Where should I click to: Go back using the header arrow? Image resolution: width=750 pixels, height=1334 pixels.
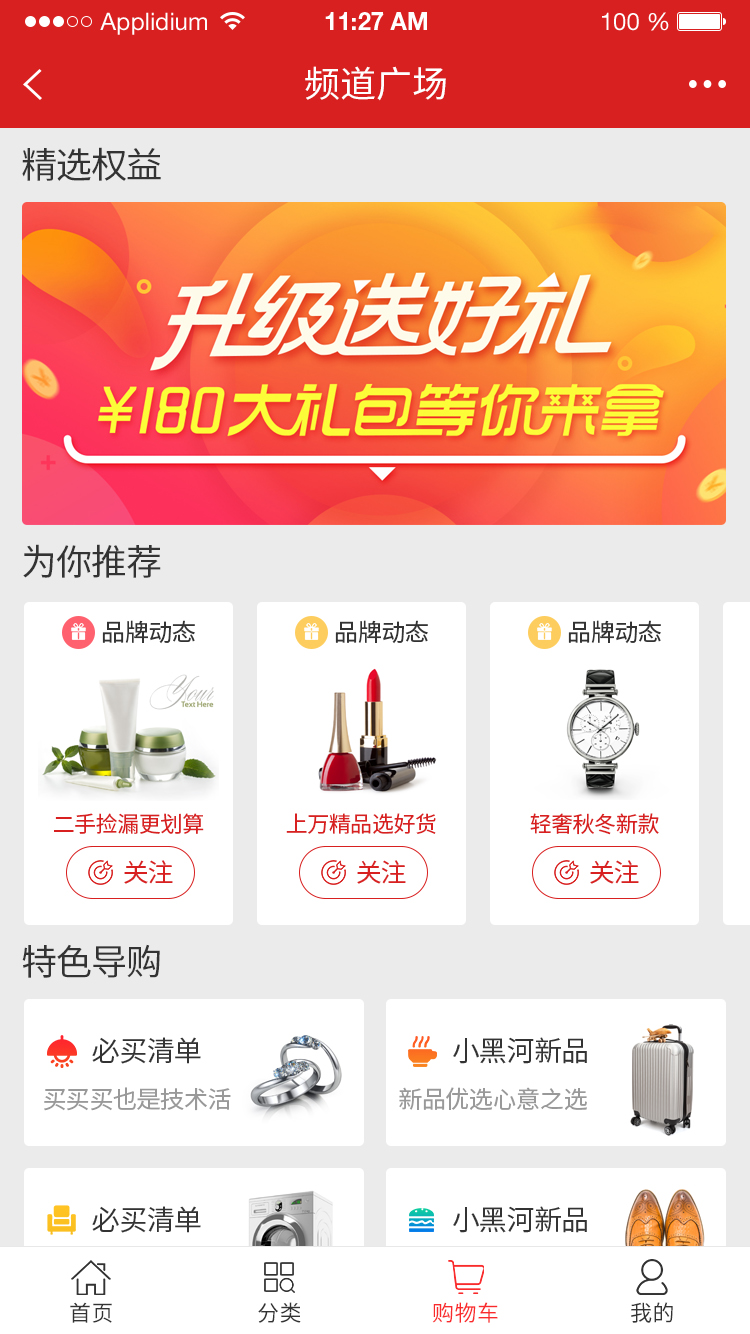tap(34, 85)
